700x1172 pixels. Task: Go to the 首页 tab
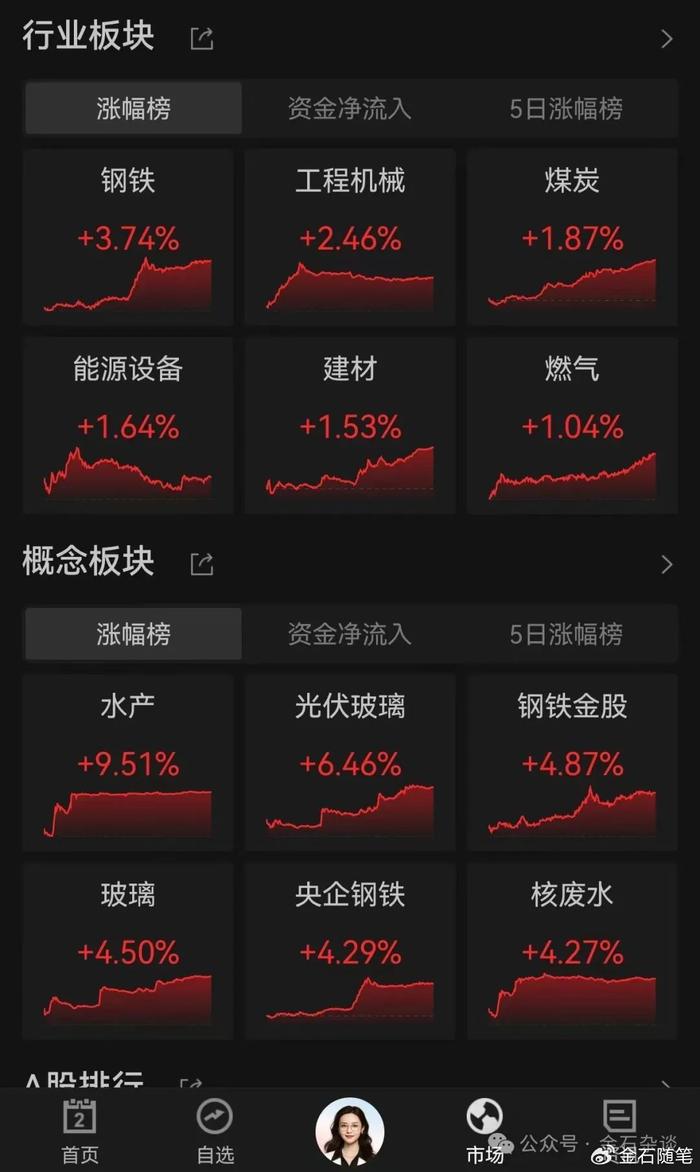pyautogui.click(x=79, y=1132)
